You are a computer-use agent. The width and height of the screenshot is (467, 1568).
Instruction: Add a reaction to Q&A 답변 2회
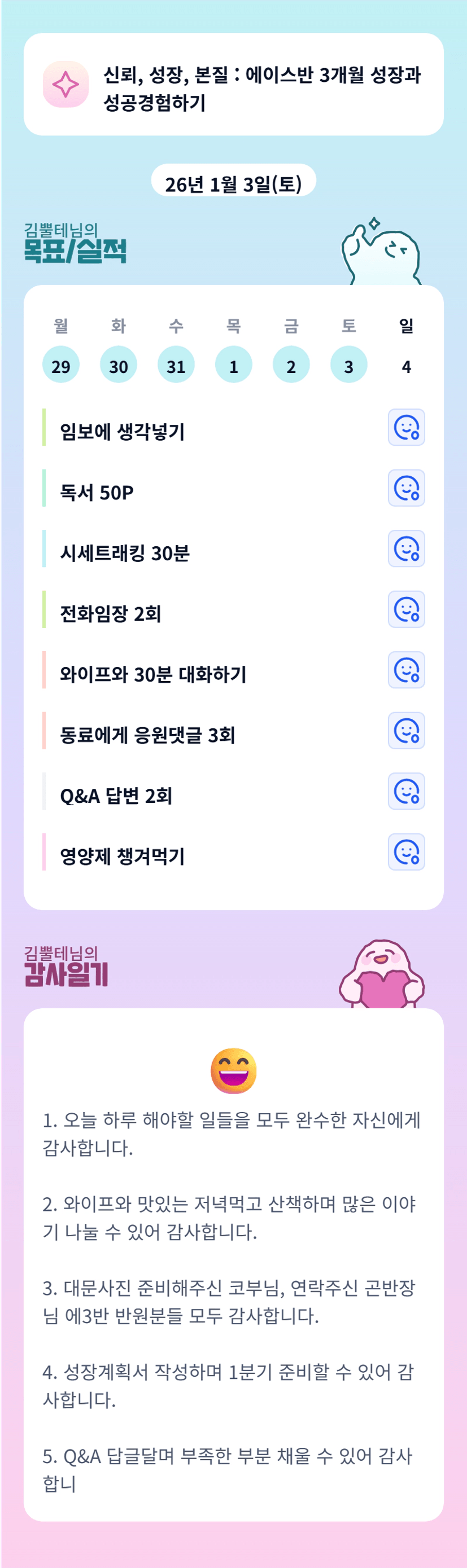(x=406, y=791)
